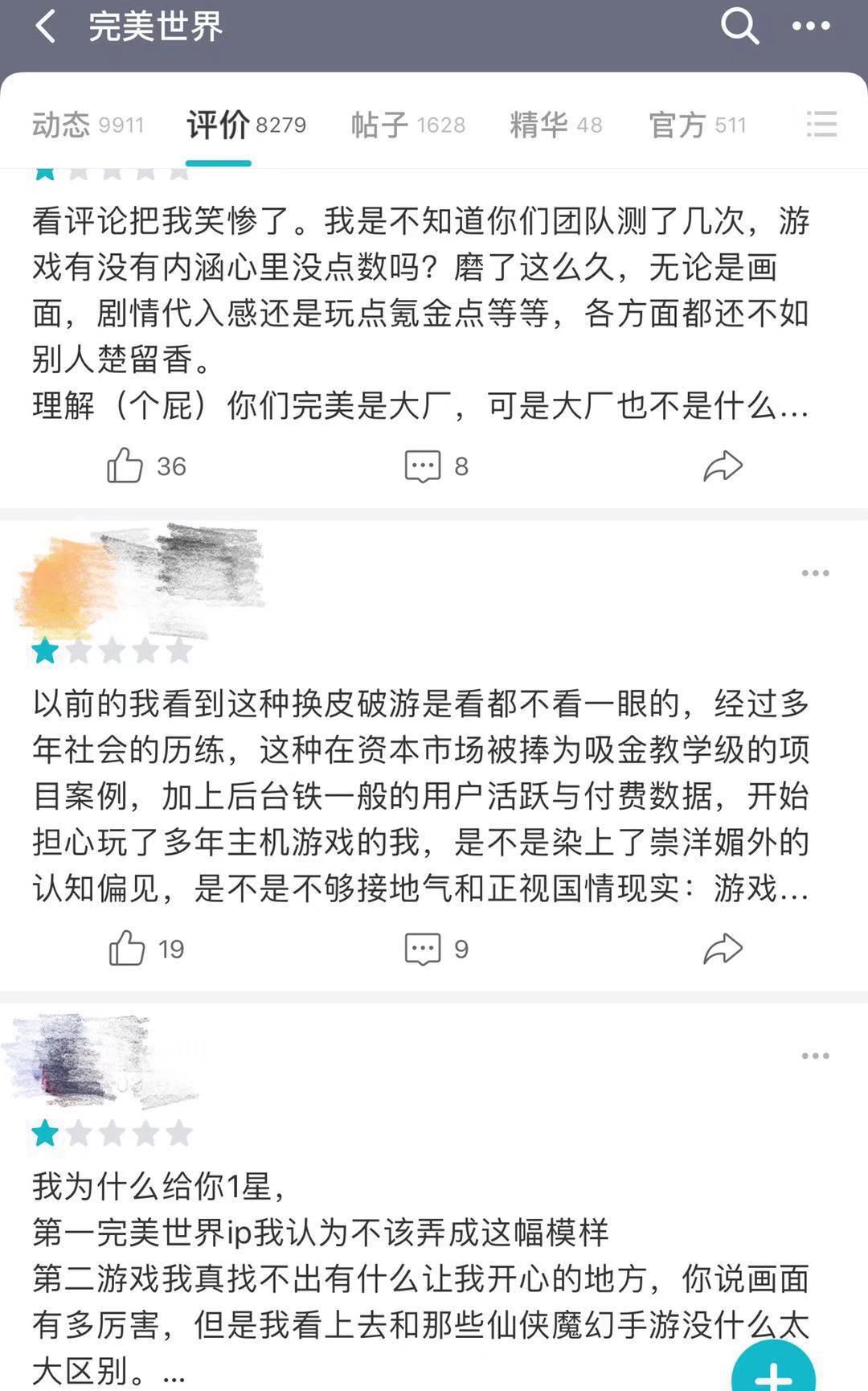868x1391 pixels.
Task: Share the 换皮破游 review
Action: tap(723, 949)
